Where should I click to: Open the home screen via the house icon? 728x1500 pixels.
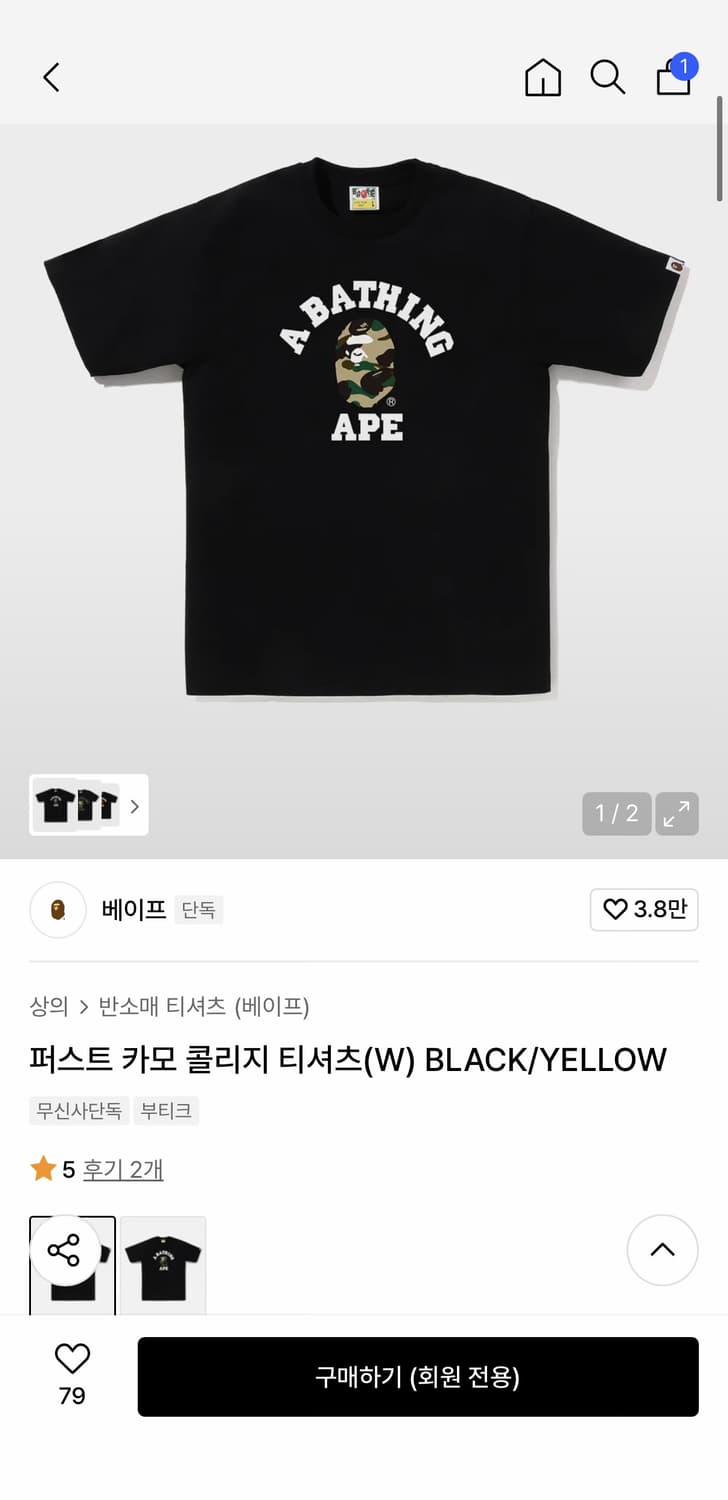click(x=542, y=77)
